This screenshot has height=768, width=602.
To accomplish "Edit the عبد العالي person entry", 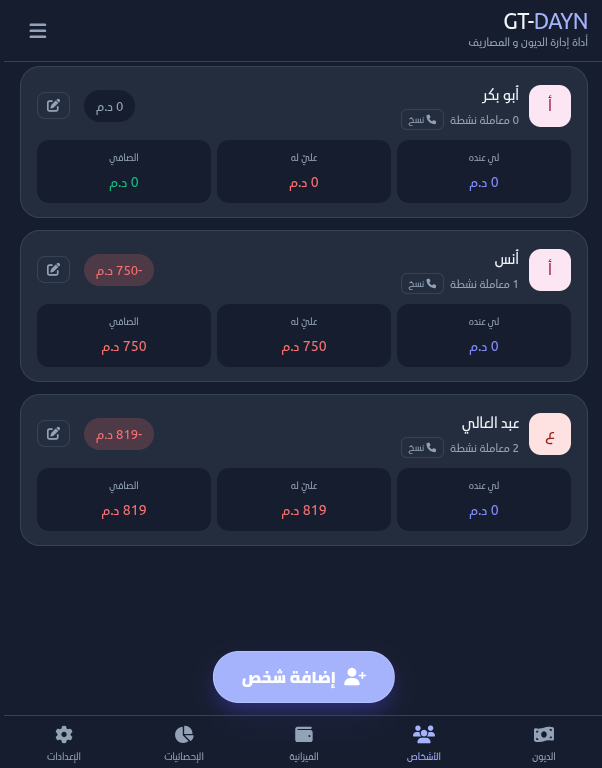I will (x=53, y=433).
